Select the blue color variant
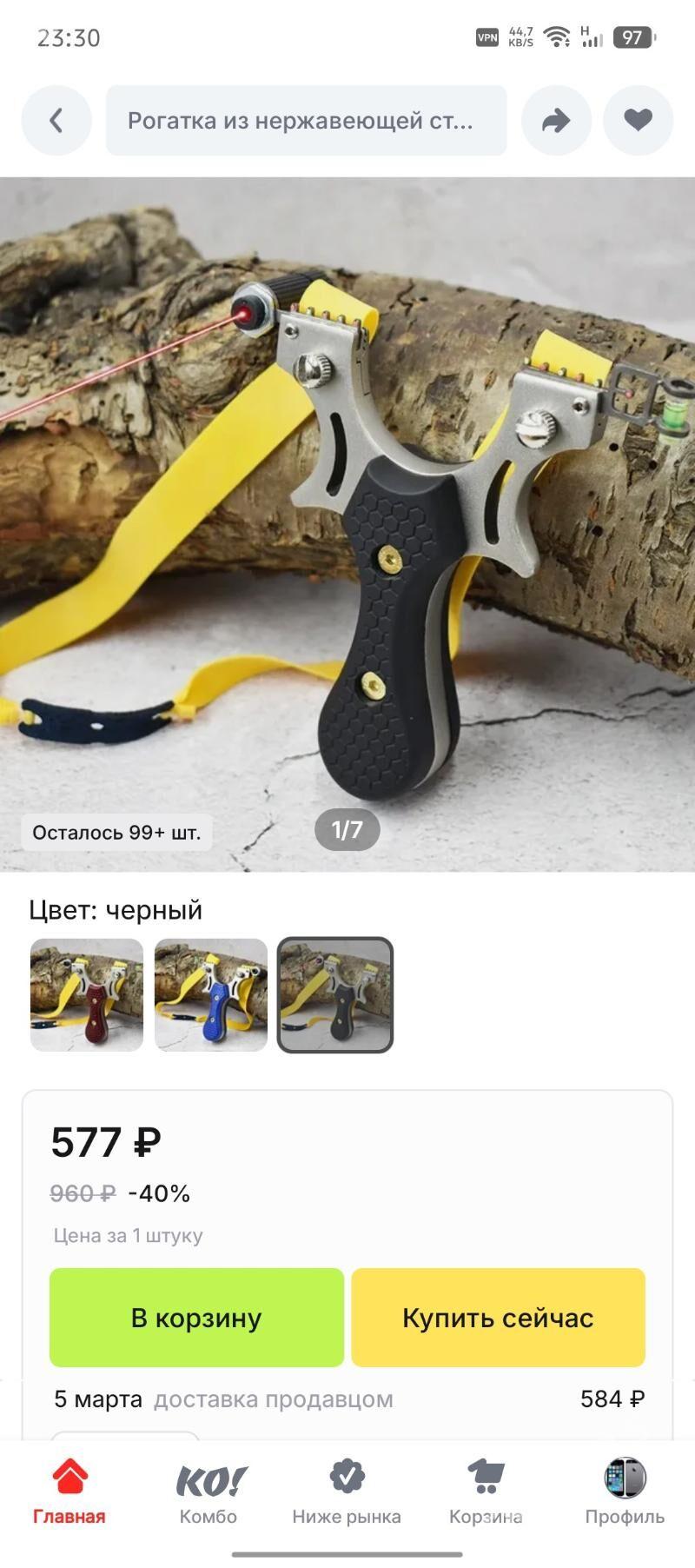The image size is (695, 1568). coord(211,995)
